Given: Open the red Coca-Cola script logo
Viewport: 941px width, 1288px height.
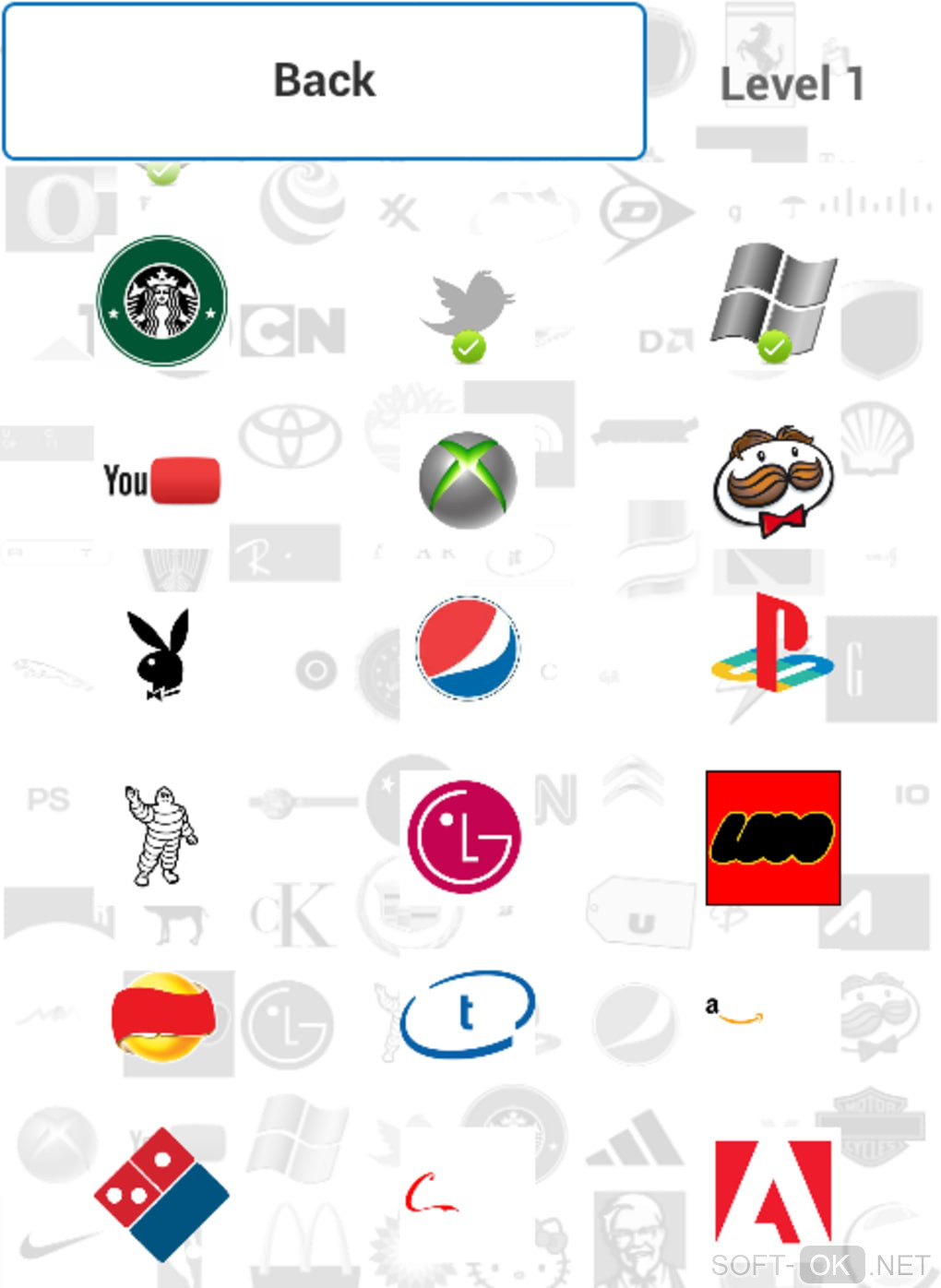Looking at the screenshot, I should pos(430,1194).
